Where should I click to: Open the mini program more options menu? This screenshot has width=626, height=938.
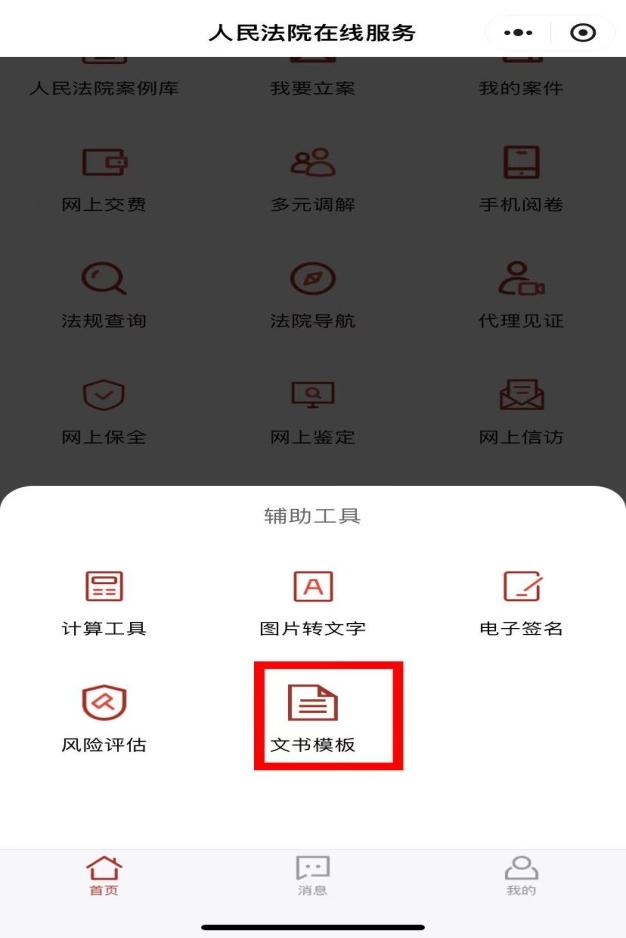pos(518,33)
